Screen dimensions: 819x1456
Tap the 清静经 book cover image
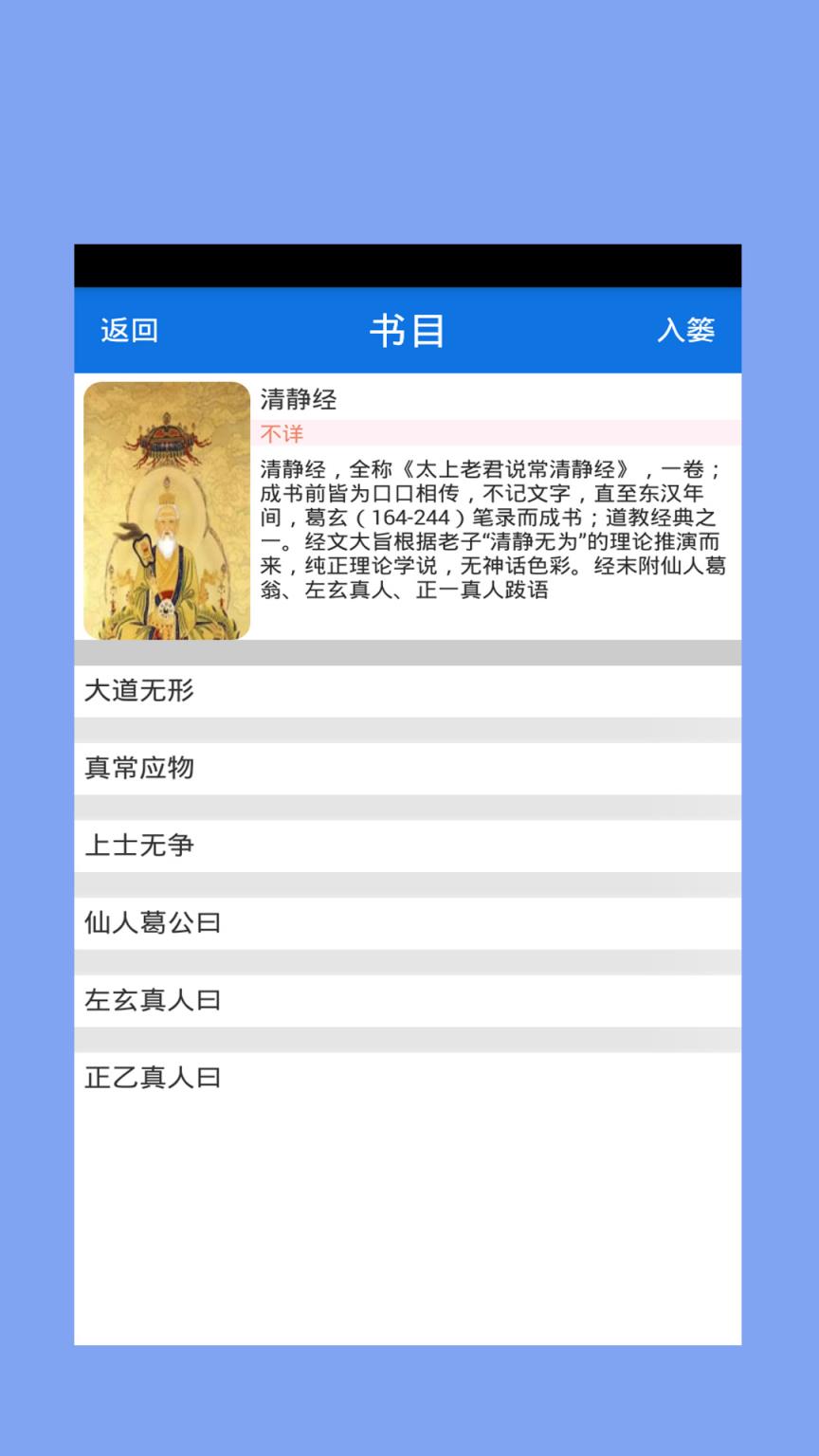pyautogui.click(x=167, y=510)
